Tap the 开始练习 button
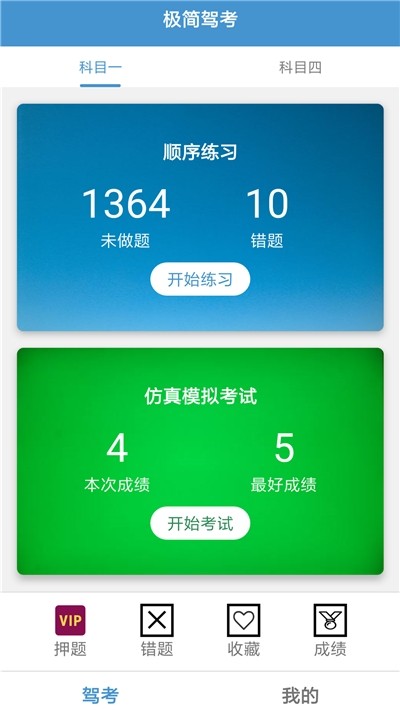Viewport: 400px width, 710px height. [x=200, y=279]
